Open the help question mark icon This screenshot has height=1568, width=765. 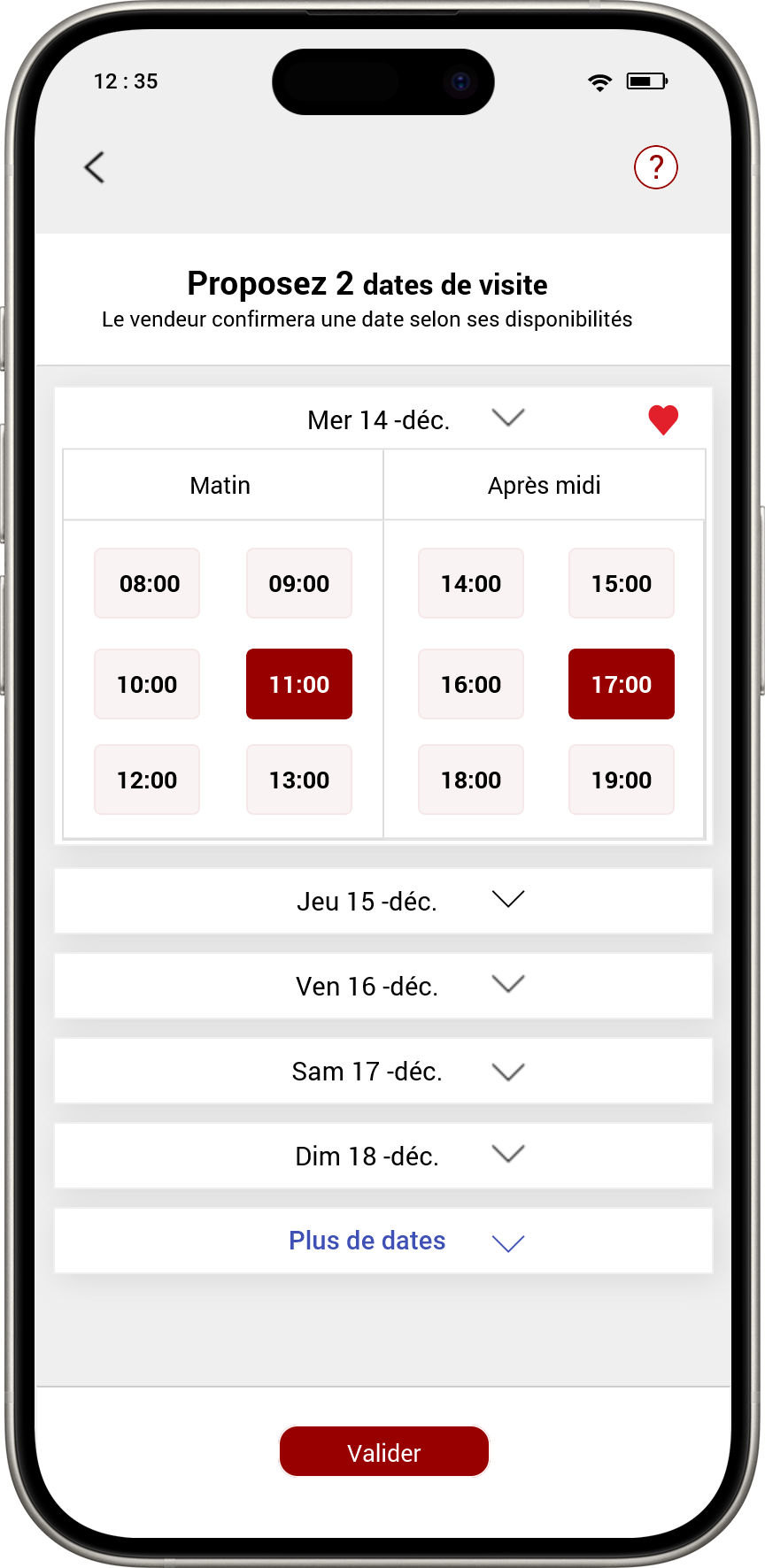[655, 167]
